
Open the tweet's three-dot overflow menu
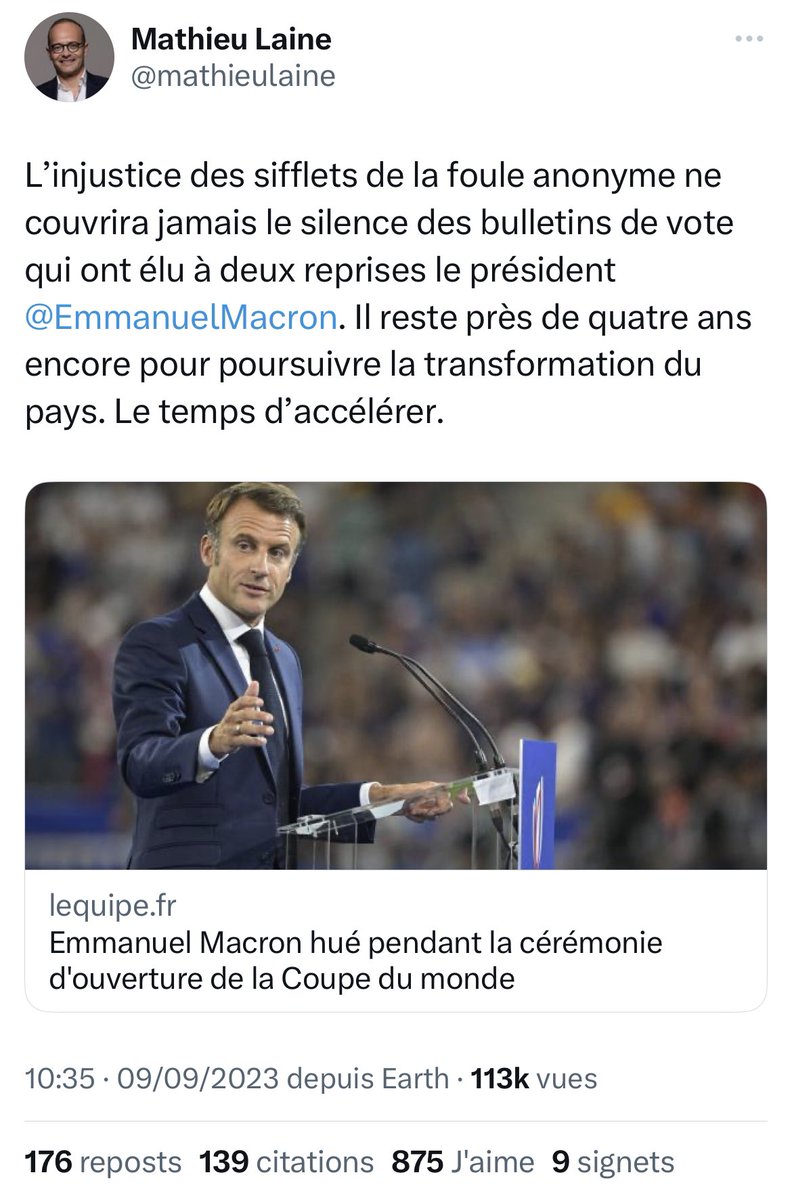pyautogui.click(x=748, y=39)
